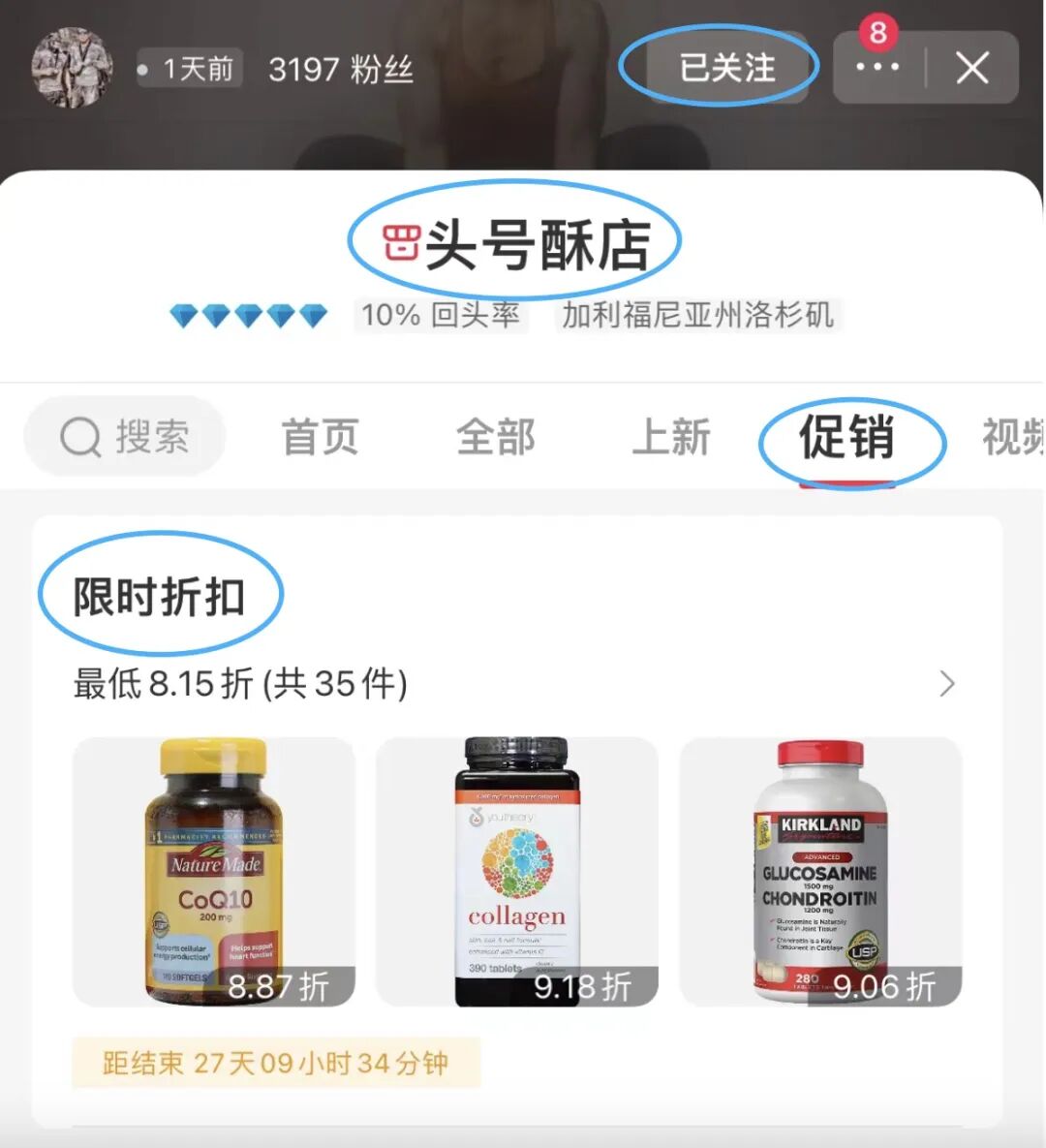Select the 上新 tab
The width and height of the screenshot is (1046, 1148).
[673, 437]
